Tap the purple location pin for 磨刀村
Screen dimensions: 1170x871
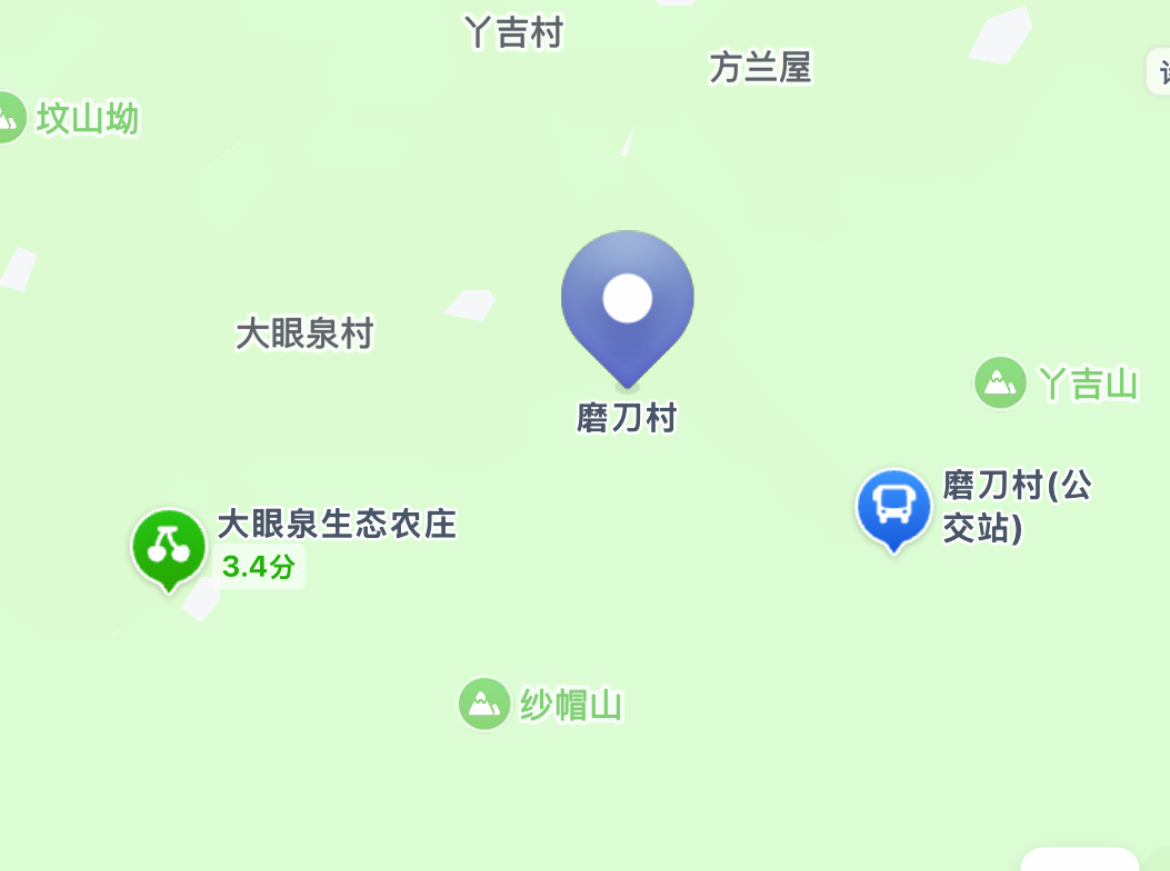click(x=627, y=300)
